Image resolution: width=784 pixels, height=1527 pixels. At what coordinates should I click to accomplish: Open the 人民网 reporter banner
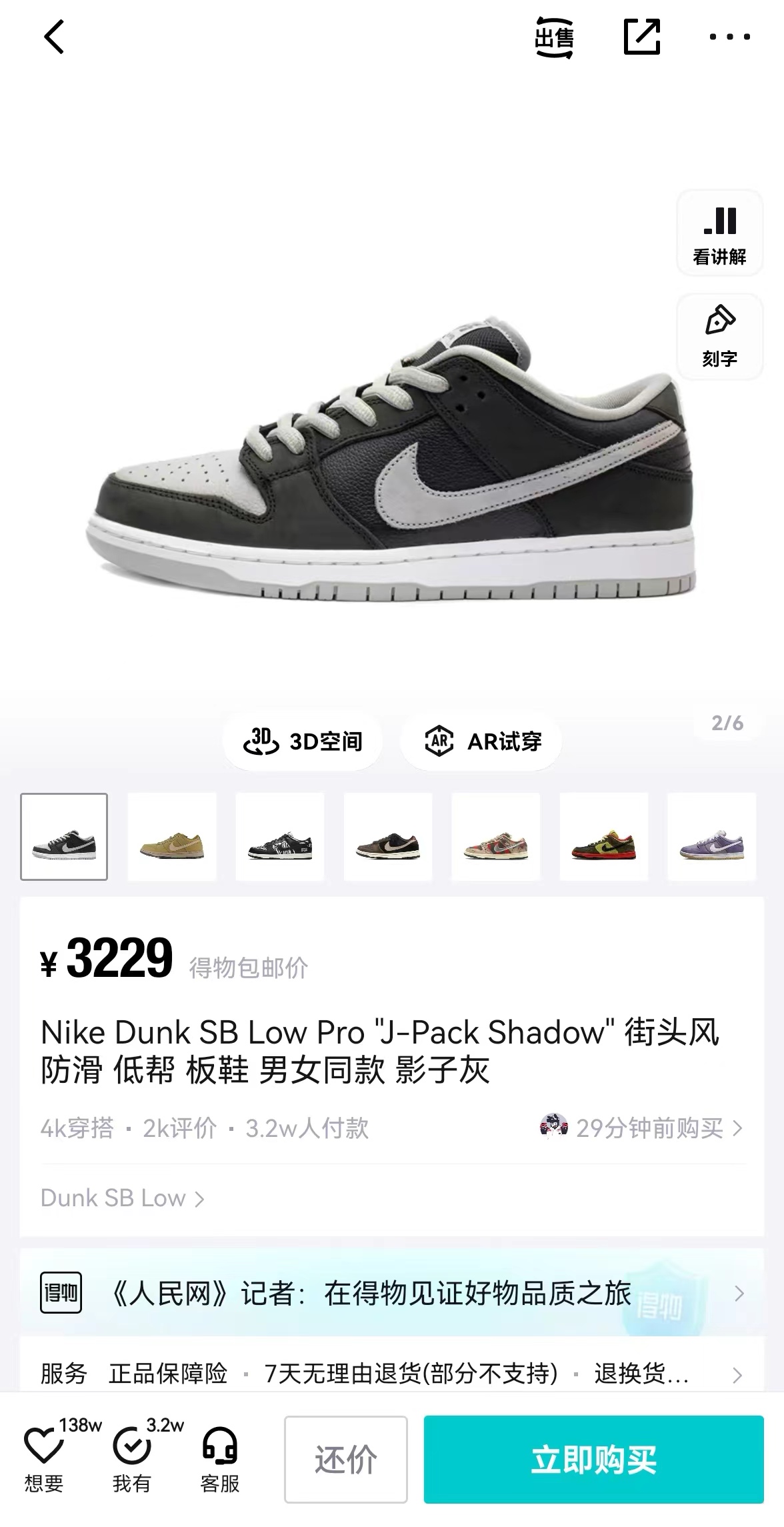point(392,1293)
